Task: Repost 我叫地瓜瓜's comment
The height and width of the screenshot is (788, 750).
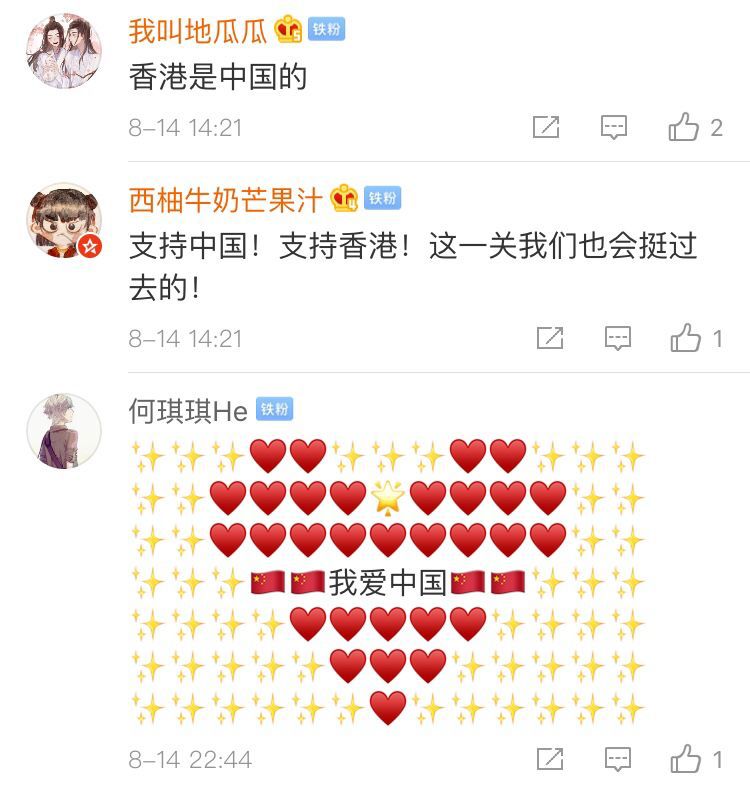Action: click(546, 127)
